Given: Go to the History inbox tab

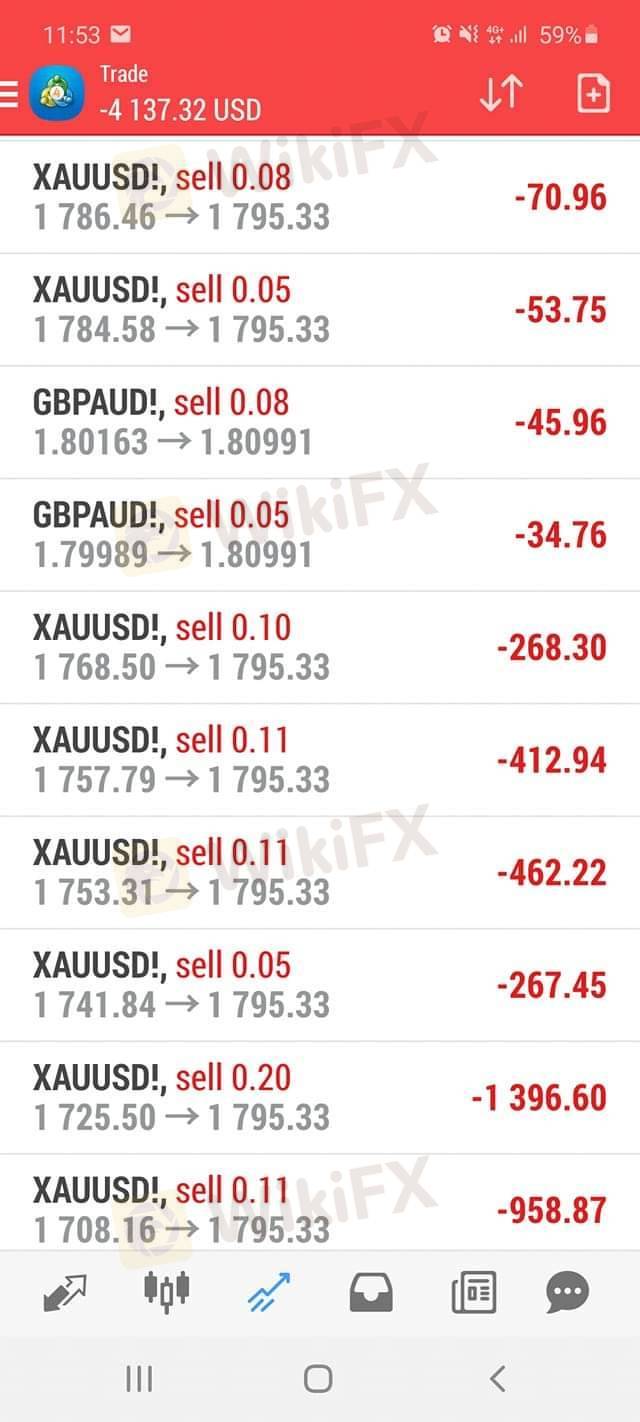Looking at the screenshot, I should tap(370, 1292).
